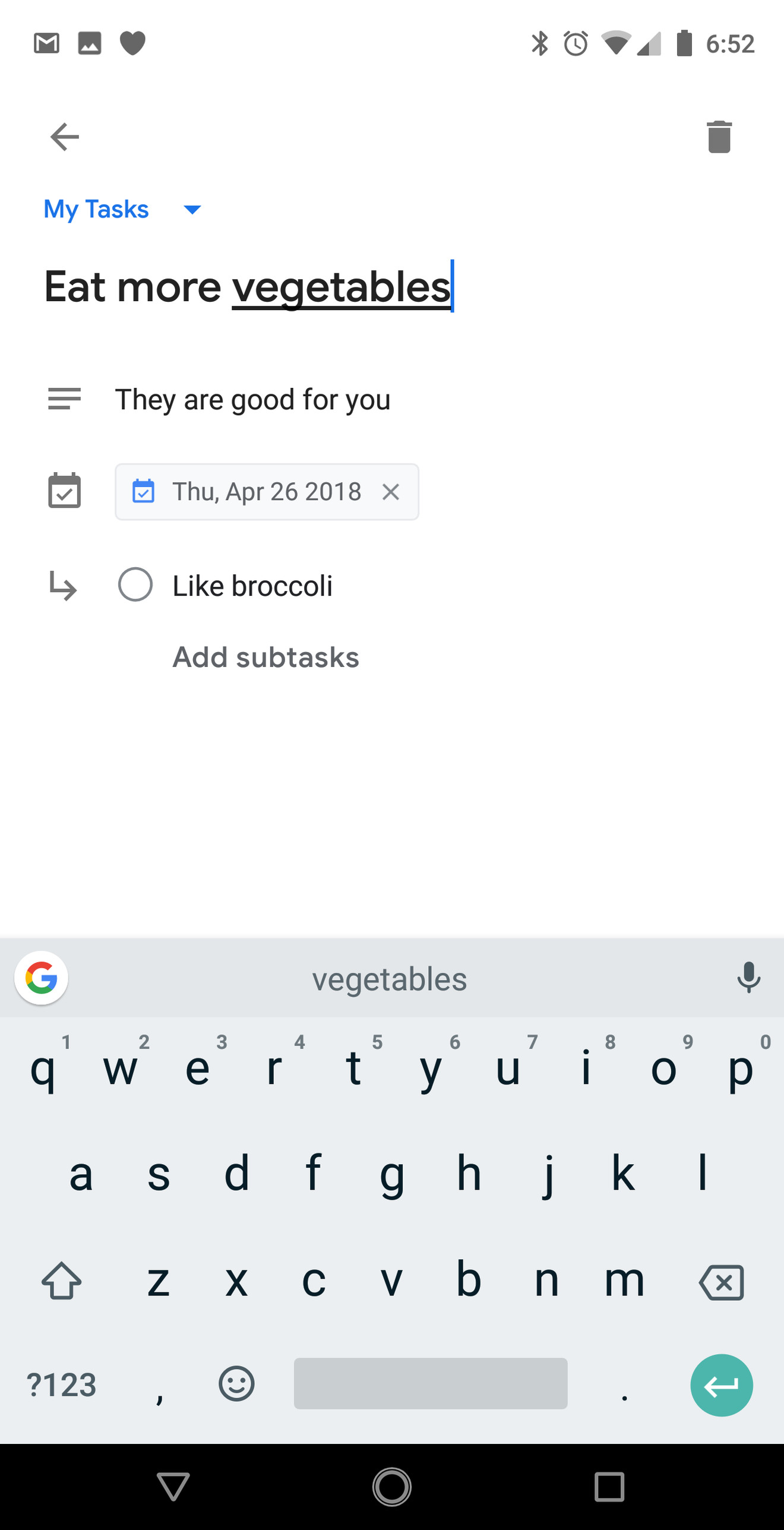Delete this task with the trash icon
Viewport: 784px width, 1530px height.
coord(719,137)
